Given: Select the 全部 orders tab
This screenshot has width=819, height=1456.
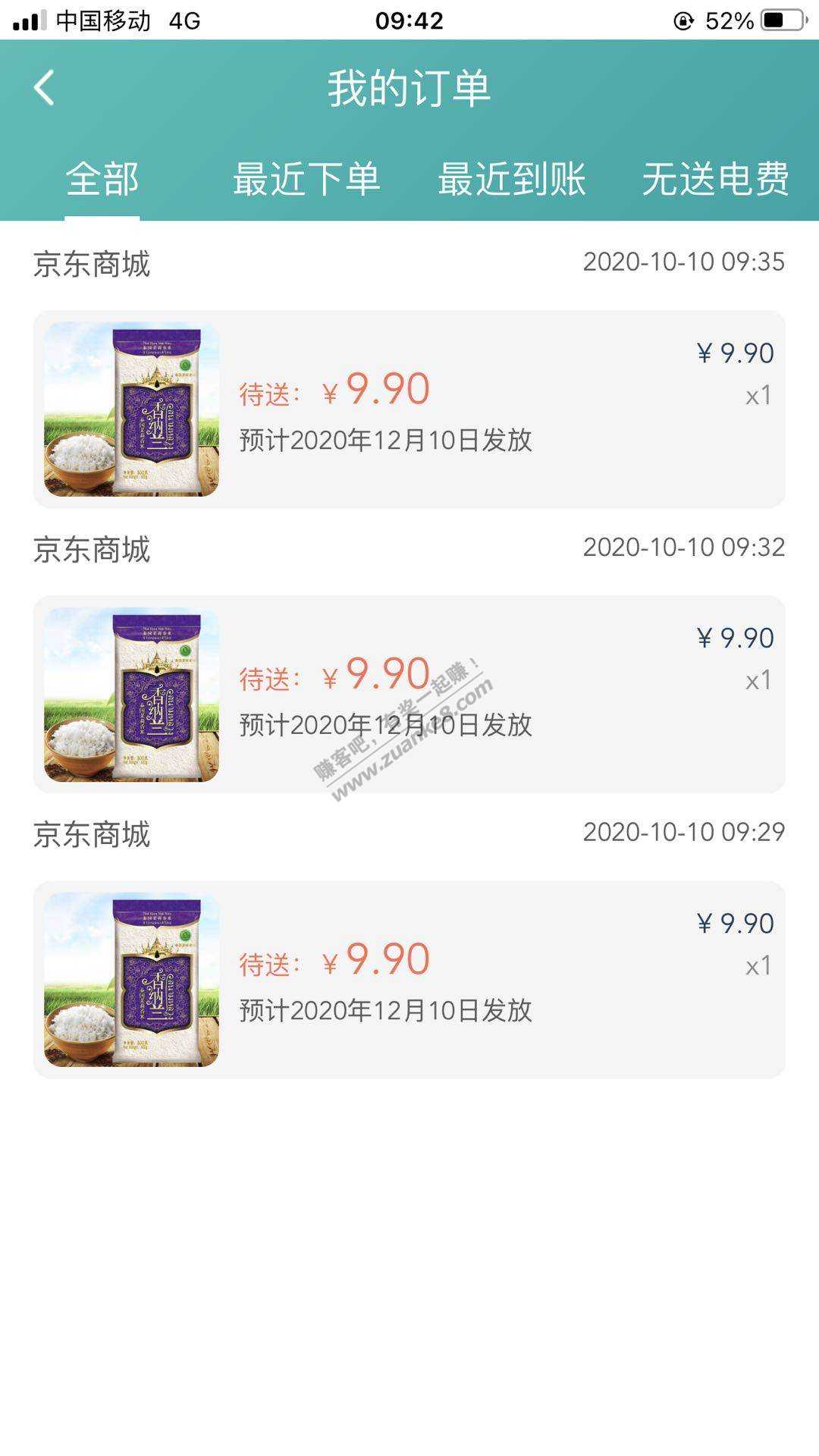Looking at the screenshot, I should (102, 180).
